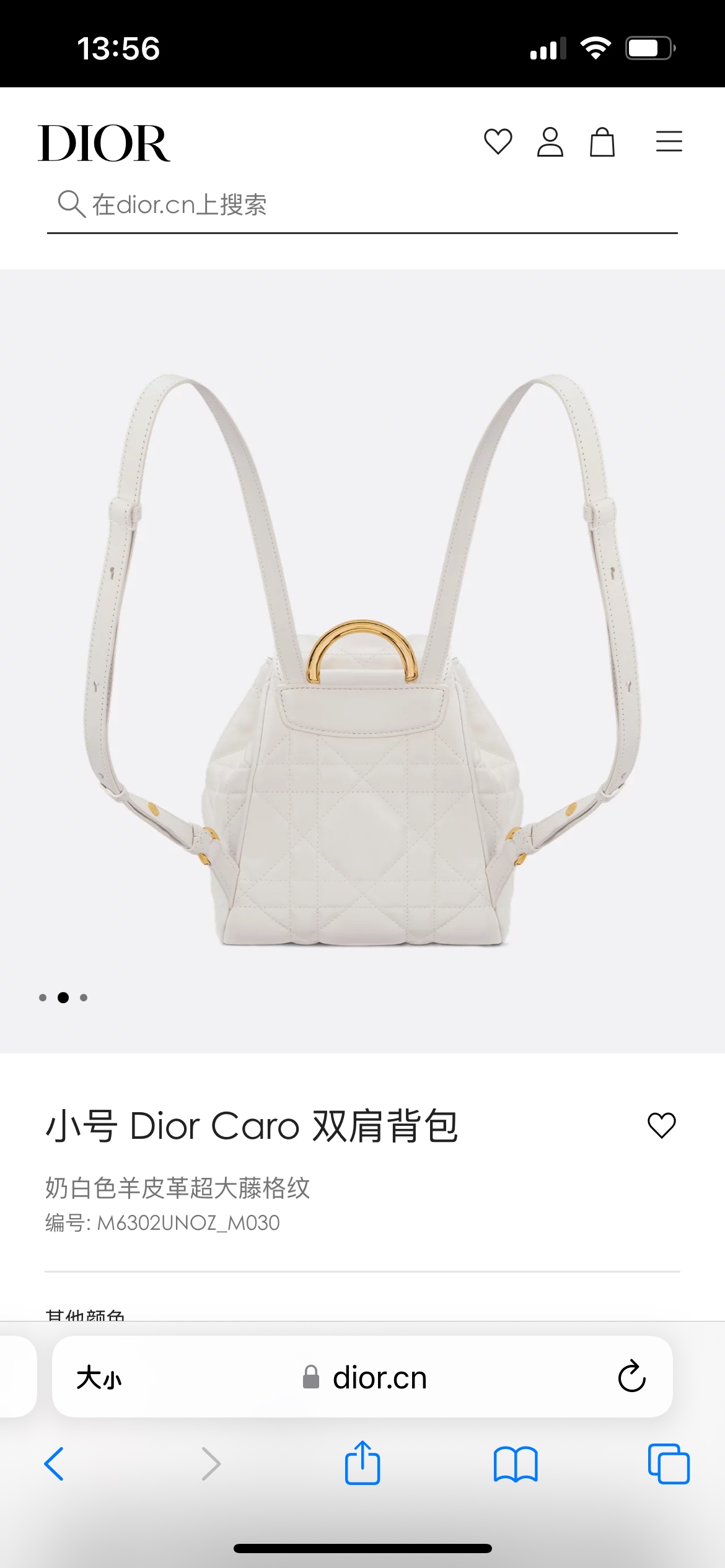The image size is (725, 1568).
Task: Share this page from Safari toolbar
Action: point(362,1463)
